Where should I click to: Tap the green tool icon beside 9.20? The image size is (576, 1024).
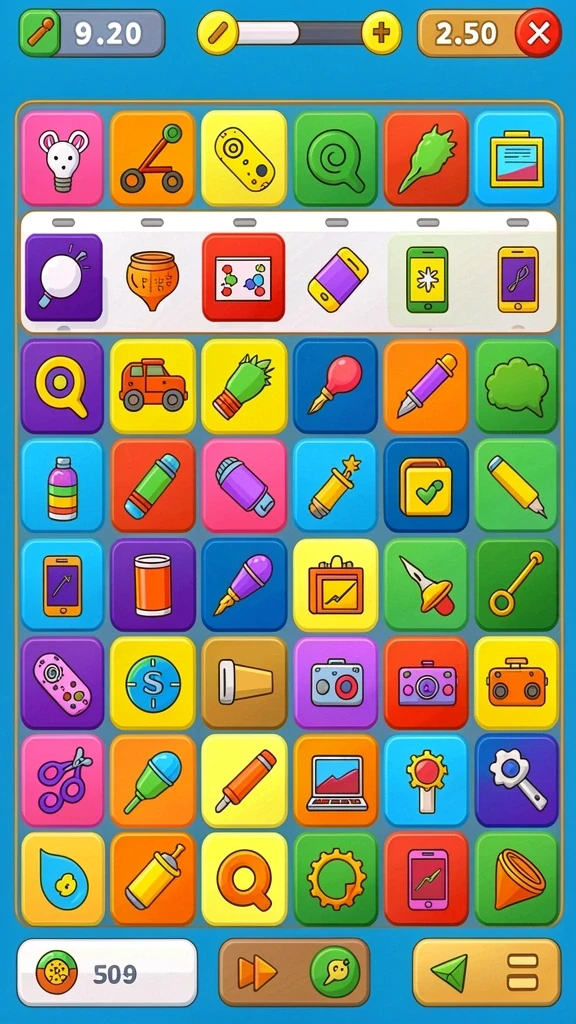[x=40, y=33]
